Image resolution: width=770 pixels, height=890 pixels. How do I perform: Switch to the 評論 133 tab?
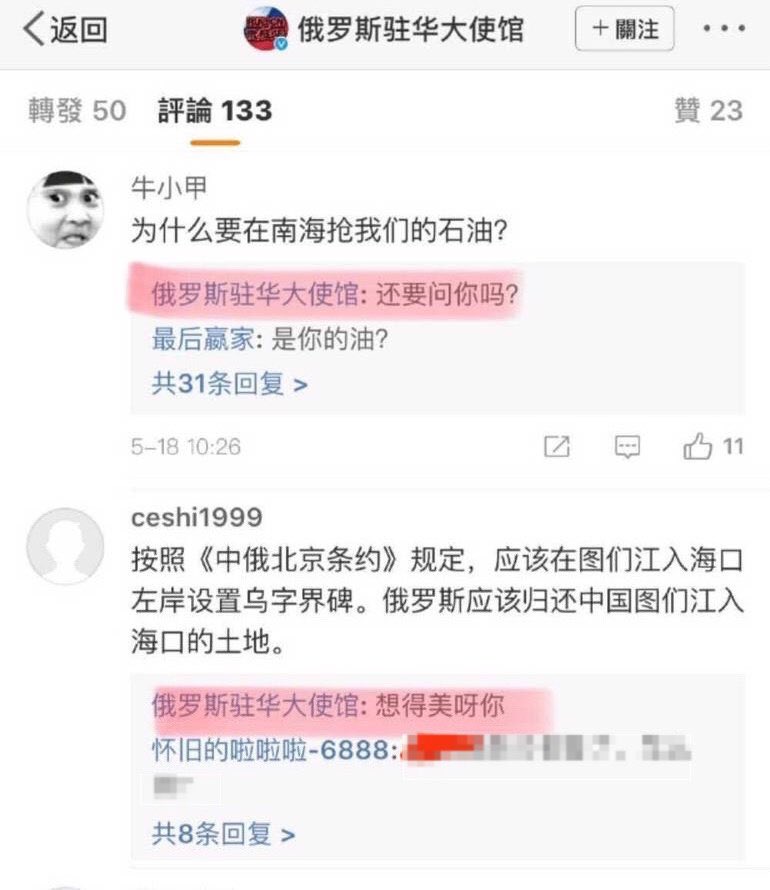pos(215,110)
